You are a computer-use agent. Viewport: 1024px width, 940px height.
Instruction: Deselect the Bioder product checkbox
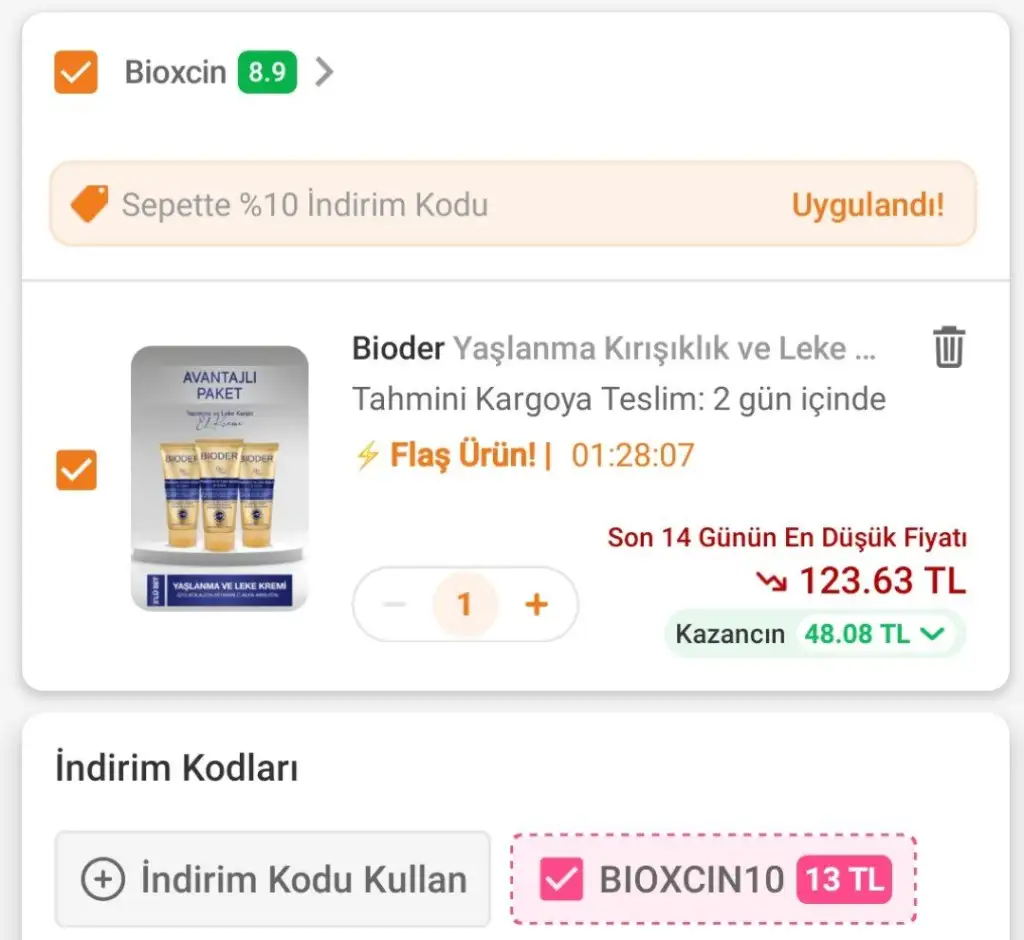76,470
